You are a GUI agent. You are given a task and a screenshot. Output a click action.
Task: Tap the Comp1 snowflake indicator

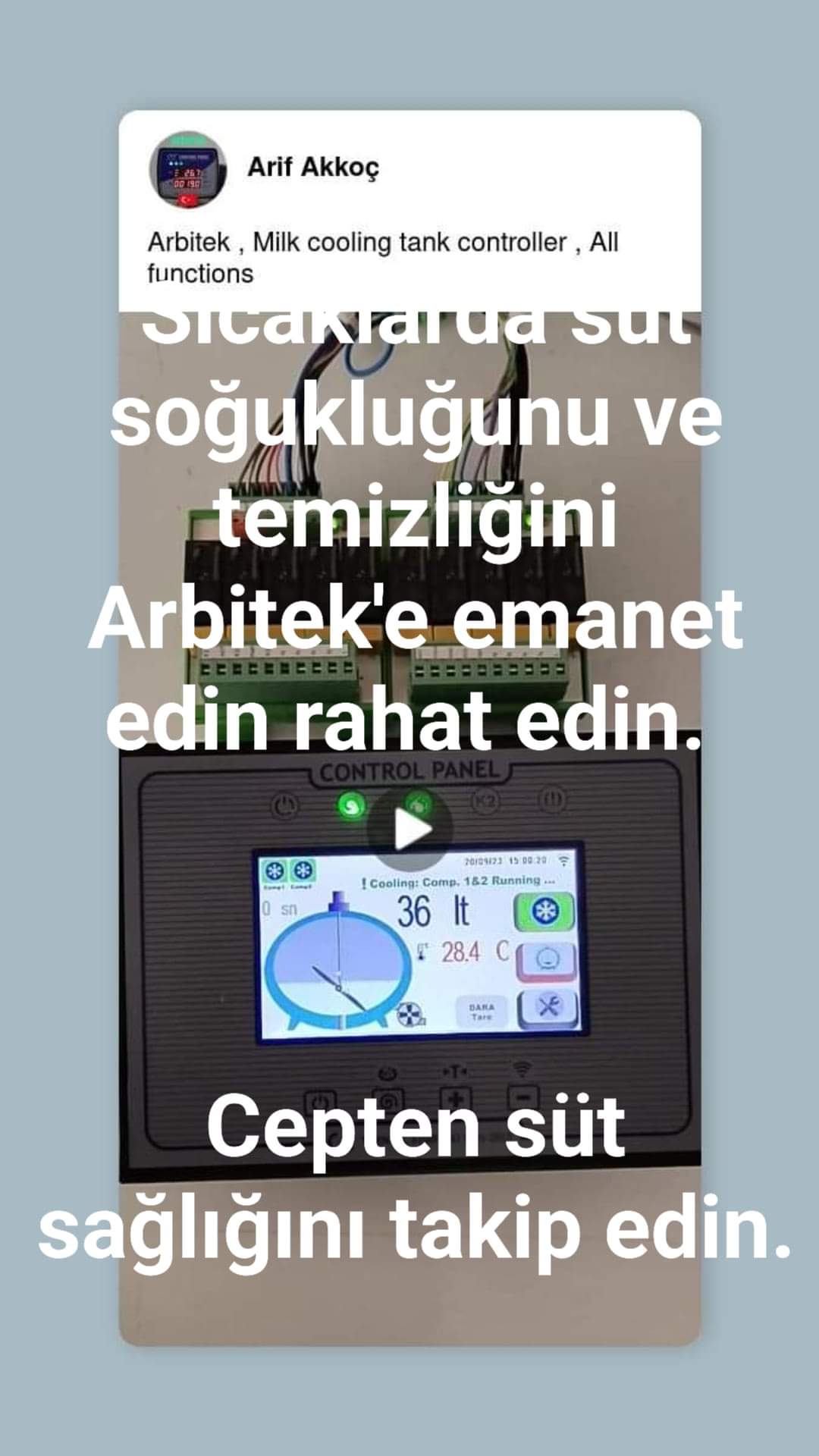click(x=272, y=871)
